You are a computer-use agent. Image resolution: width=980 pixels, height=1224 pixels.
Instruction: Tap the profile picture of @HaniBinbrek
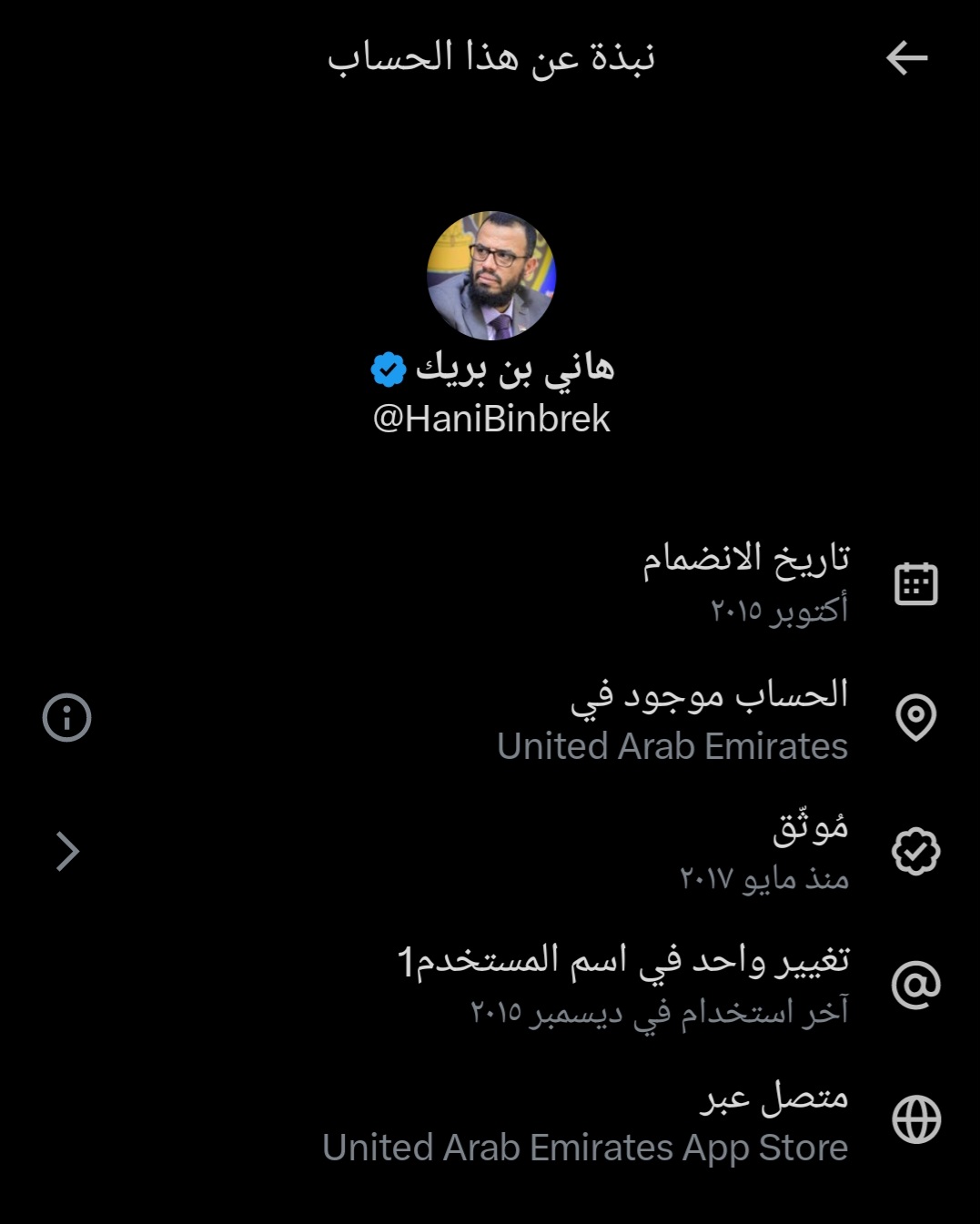coord(491,276)
